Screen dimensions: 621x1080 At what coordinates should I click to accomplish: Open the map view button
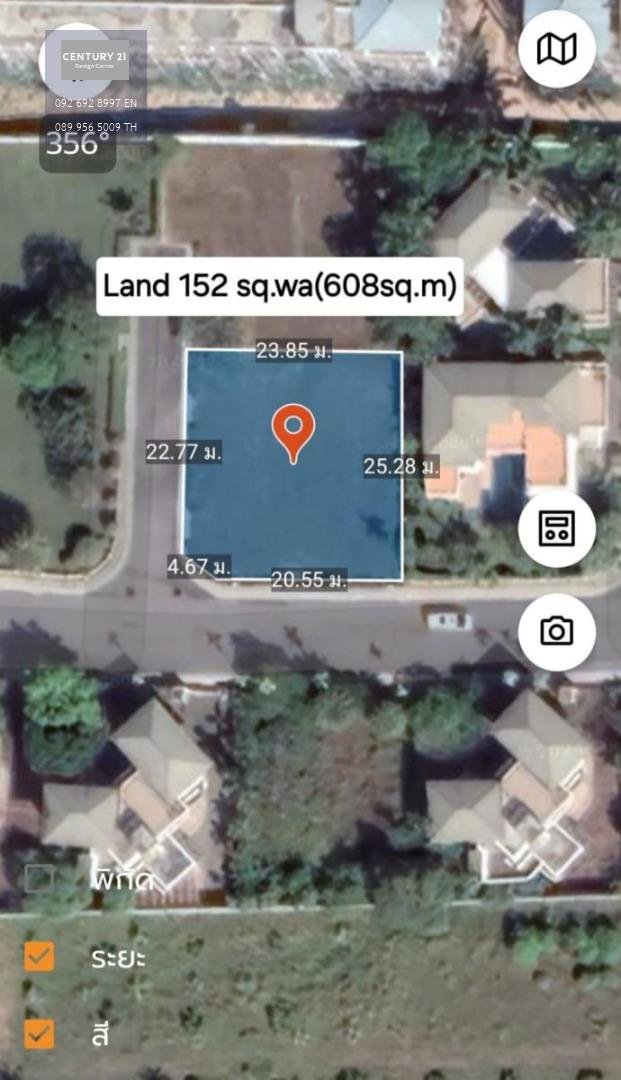[556, 49]
